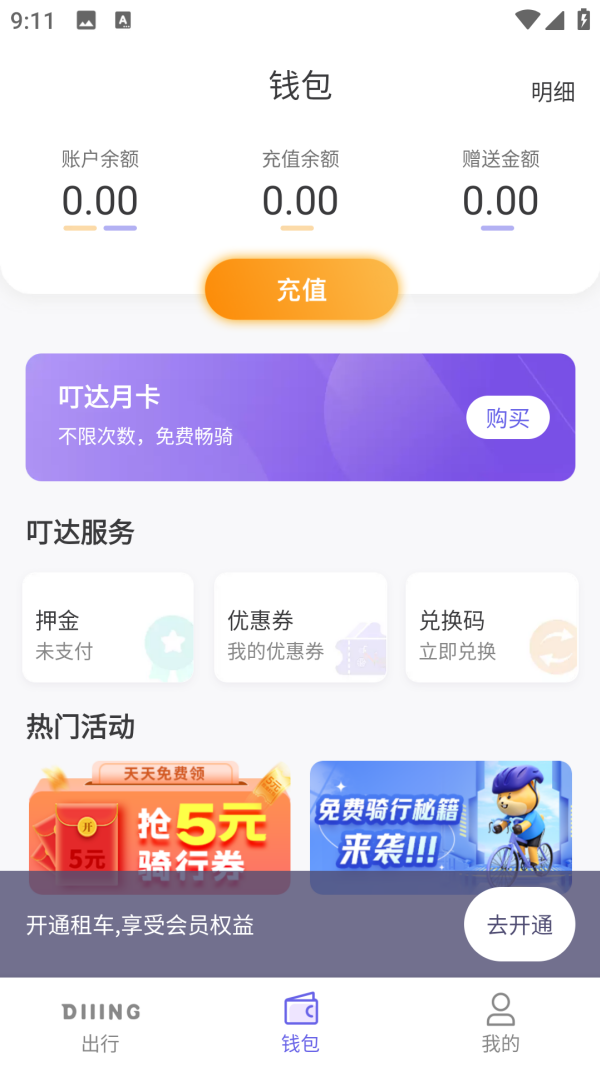Go to the 我的 profile tab
600x1067 pixels.
point(500,1024)
